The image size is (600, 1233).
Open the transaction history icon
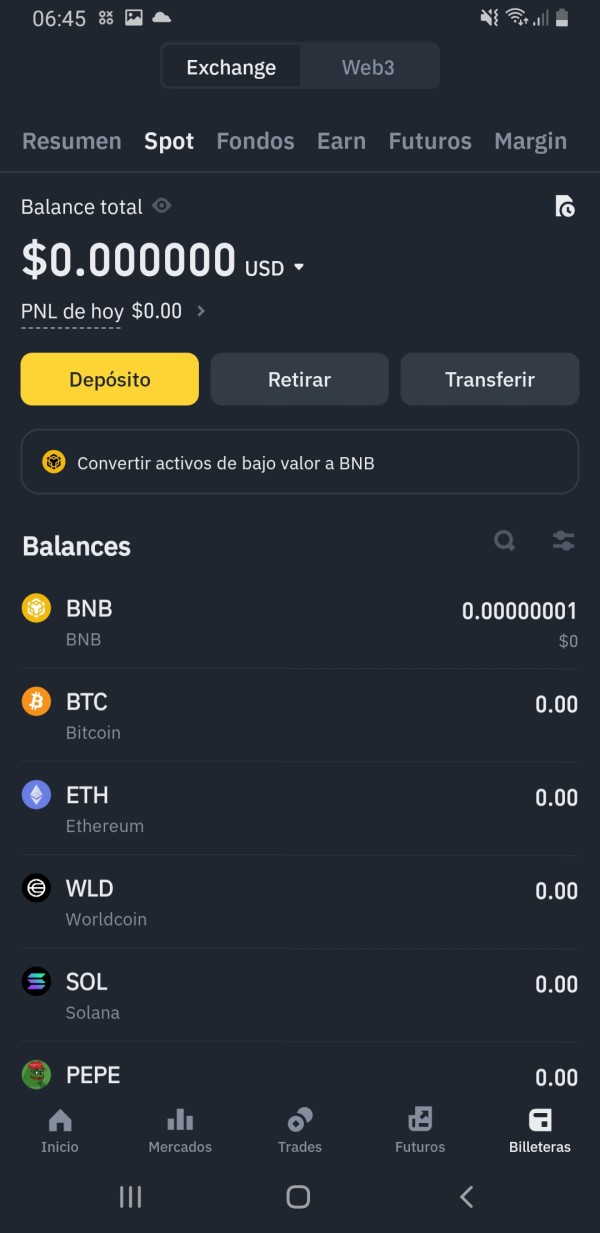(x=565, y=207)
